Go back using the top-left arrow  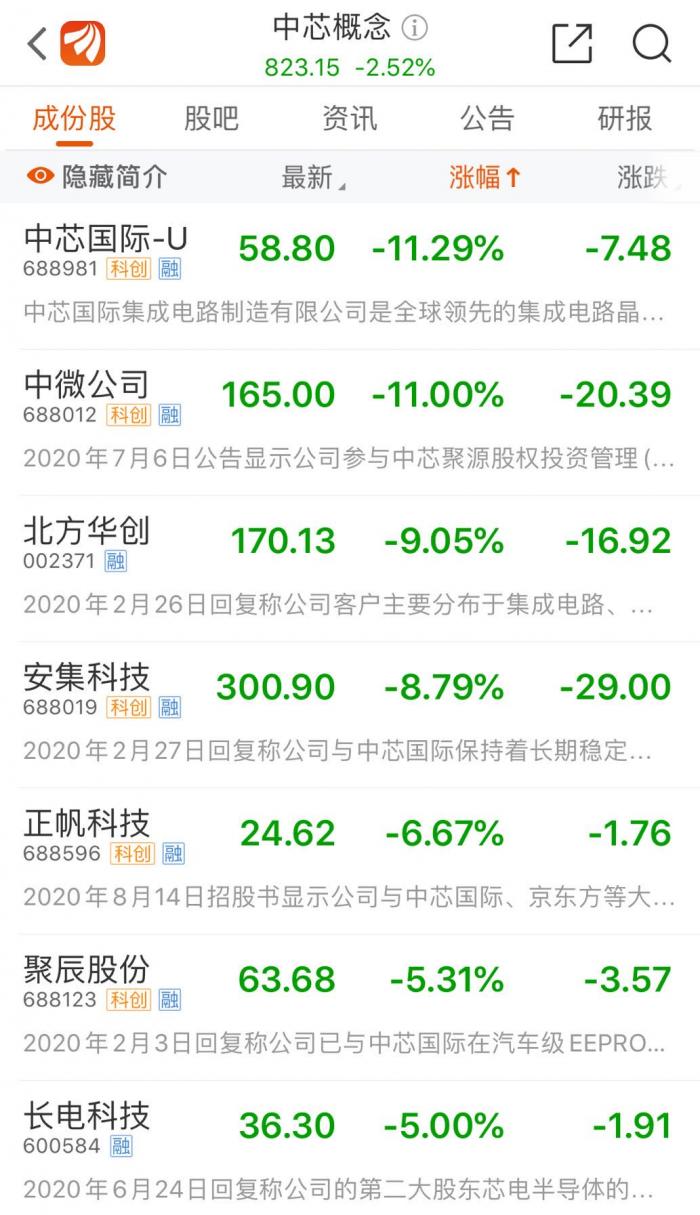(x=37, y=44)
